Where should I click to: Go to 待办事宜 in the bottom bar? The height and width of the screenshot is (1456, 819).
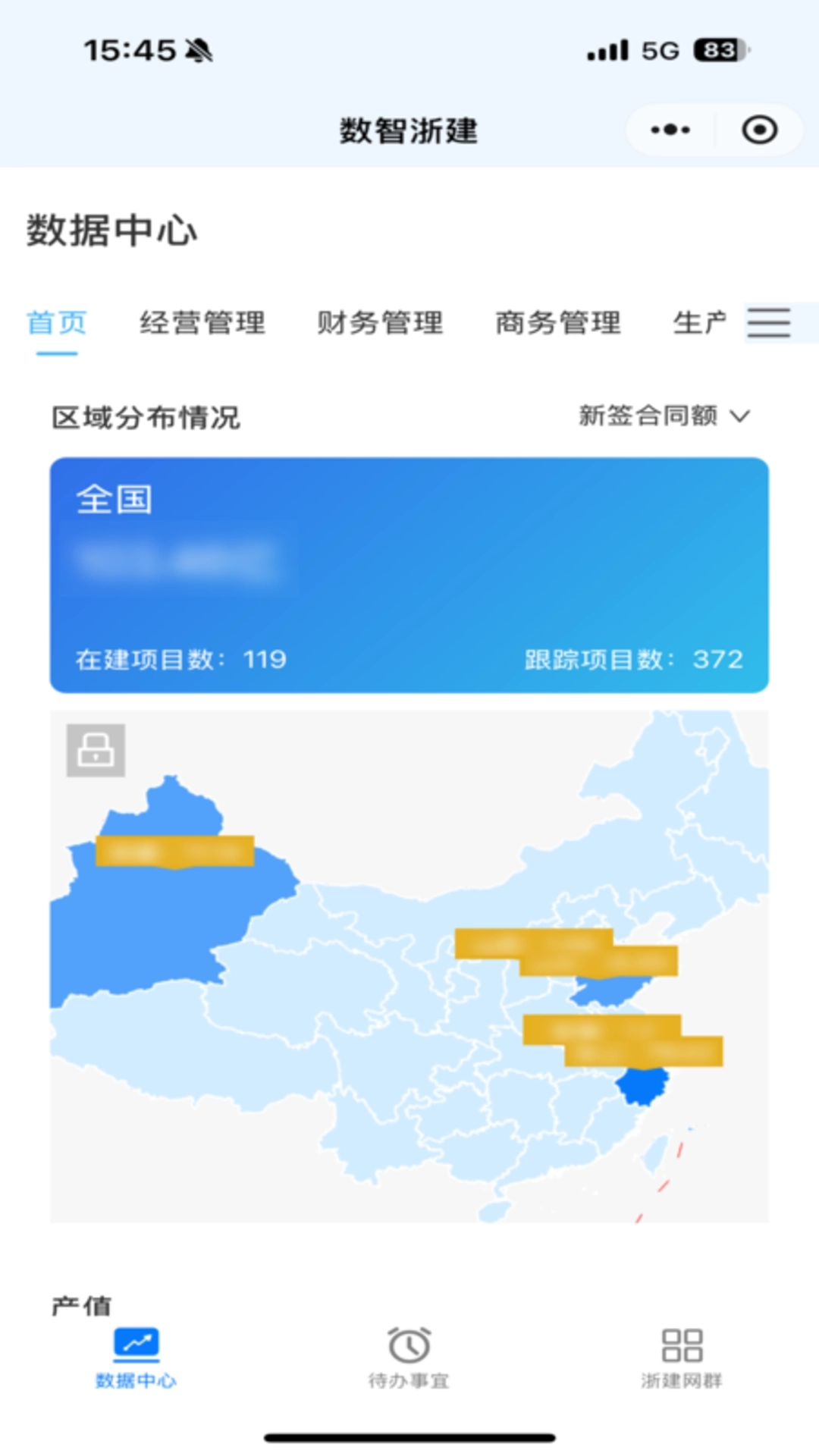coord(409,1357)
